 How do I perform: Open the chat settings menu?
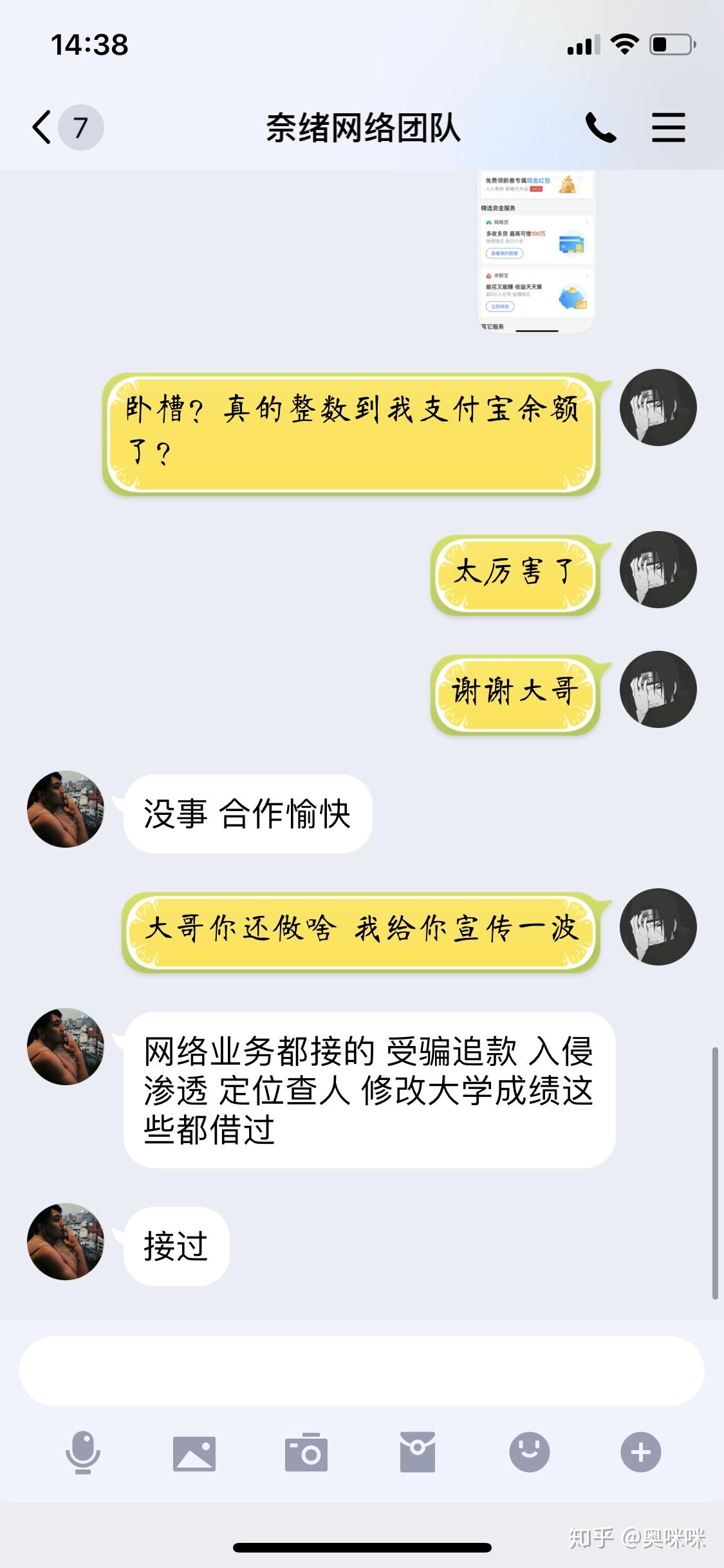point(669,127)
